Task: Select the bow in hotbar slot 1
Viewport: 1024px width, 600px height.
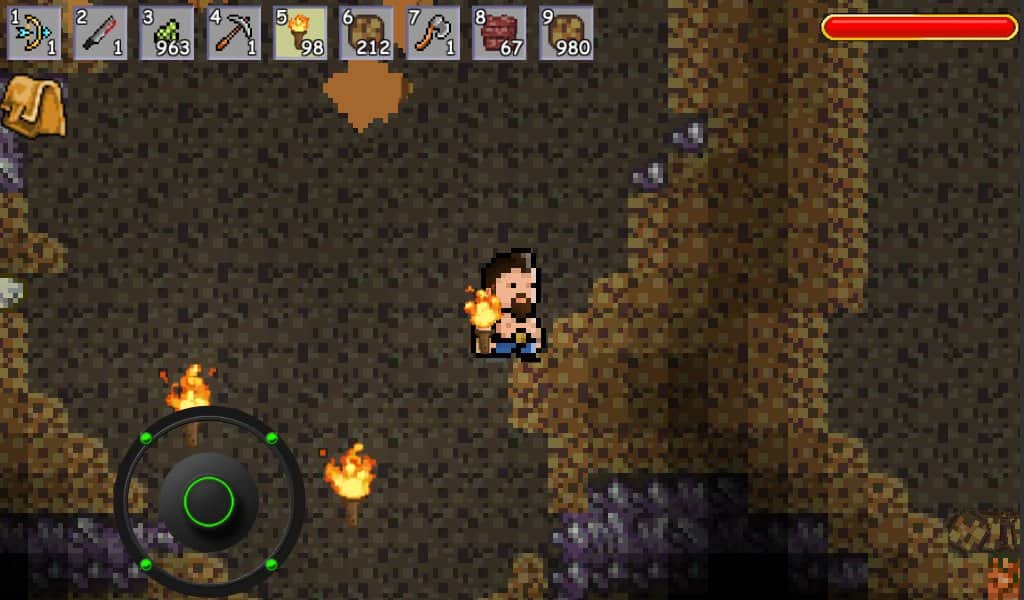Action: point(35,33)
